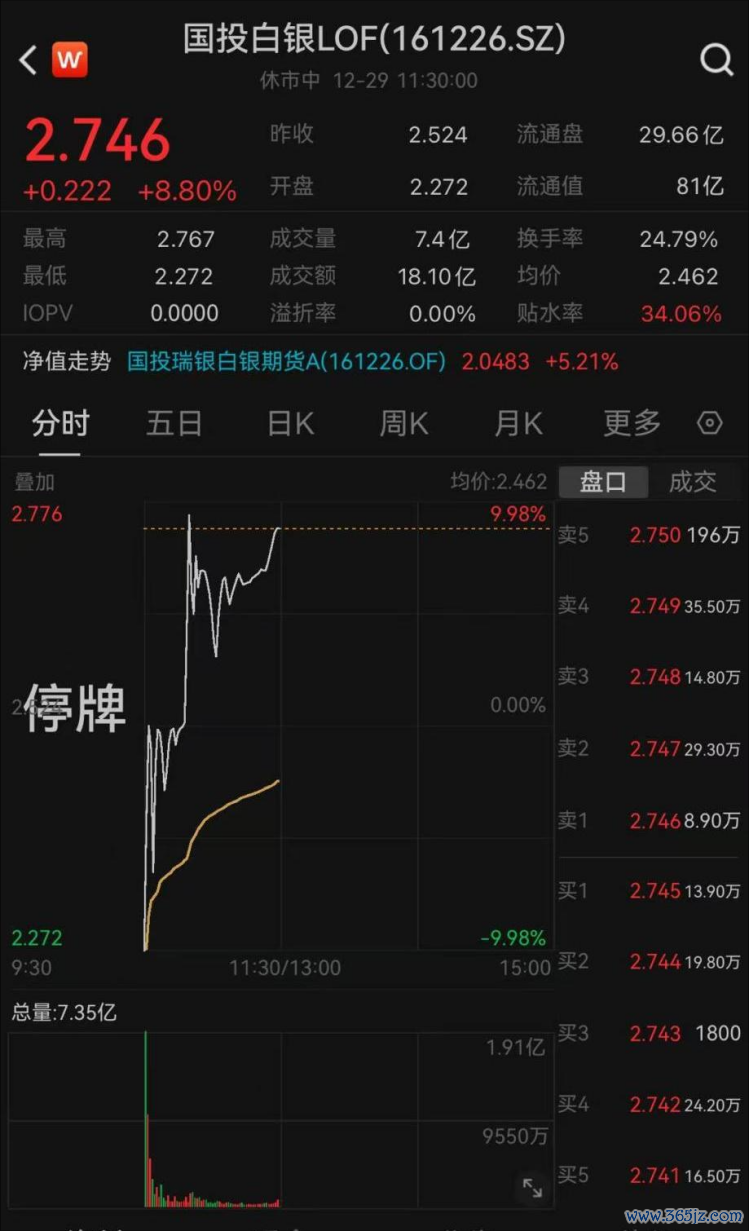Screen dimensions: 749x1231
Task: Go back using the top-left arrow
Action: tap(28, 60)
